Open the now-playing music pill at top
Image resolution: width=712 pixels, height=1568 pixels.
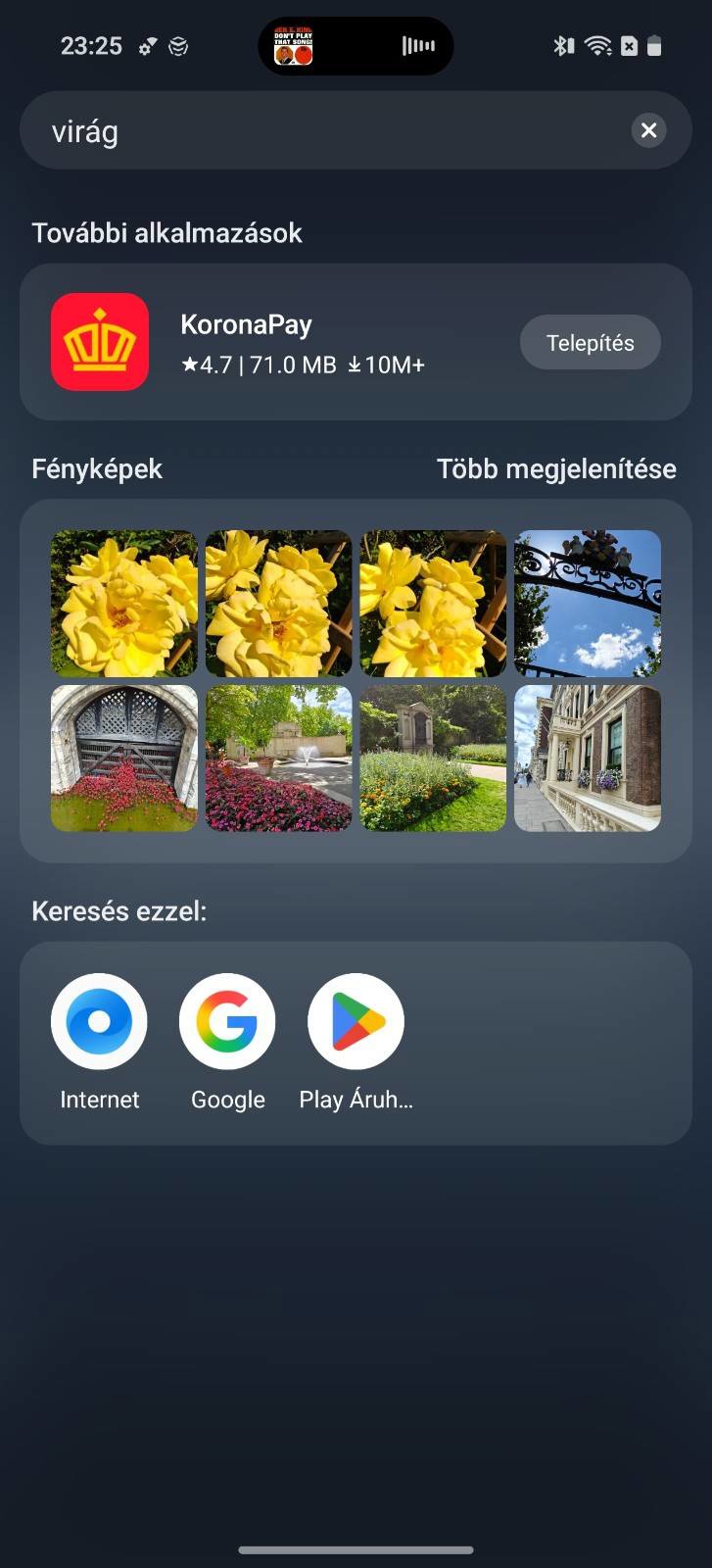356,46
